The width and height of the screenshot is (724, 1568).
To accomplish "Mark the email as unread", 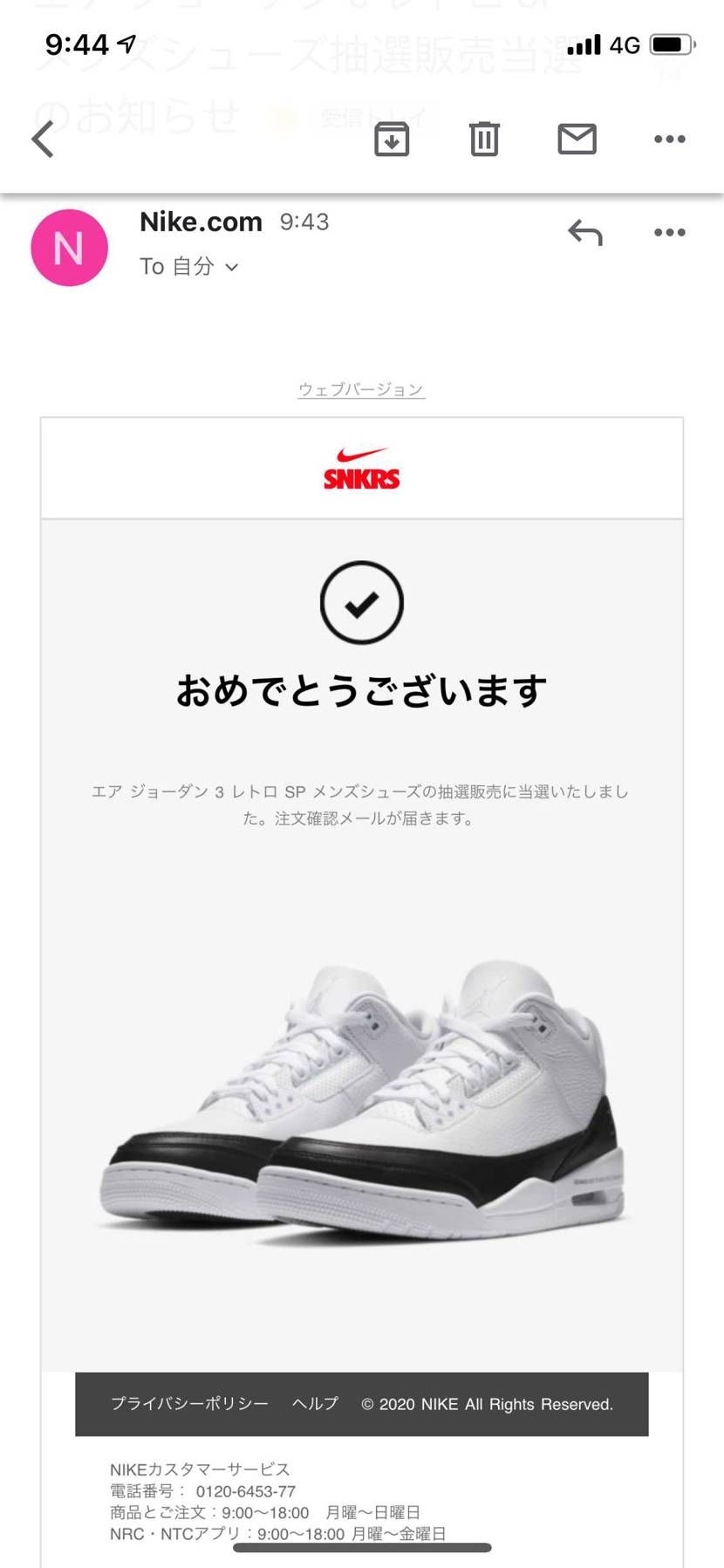I will 576,139.
